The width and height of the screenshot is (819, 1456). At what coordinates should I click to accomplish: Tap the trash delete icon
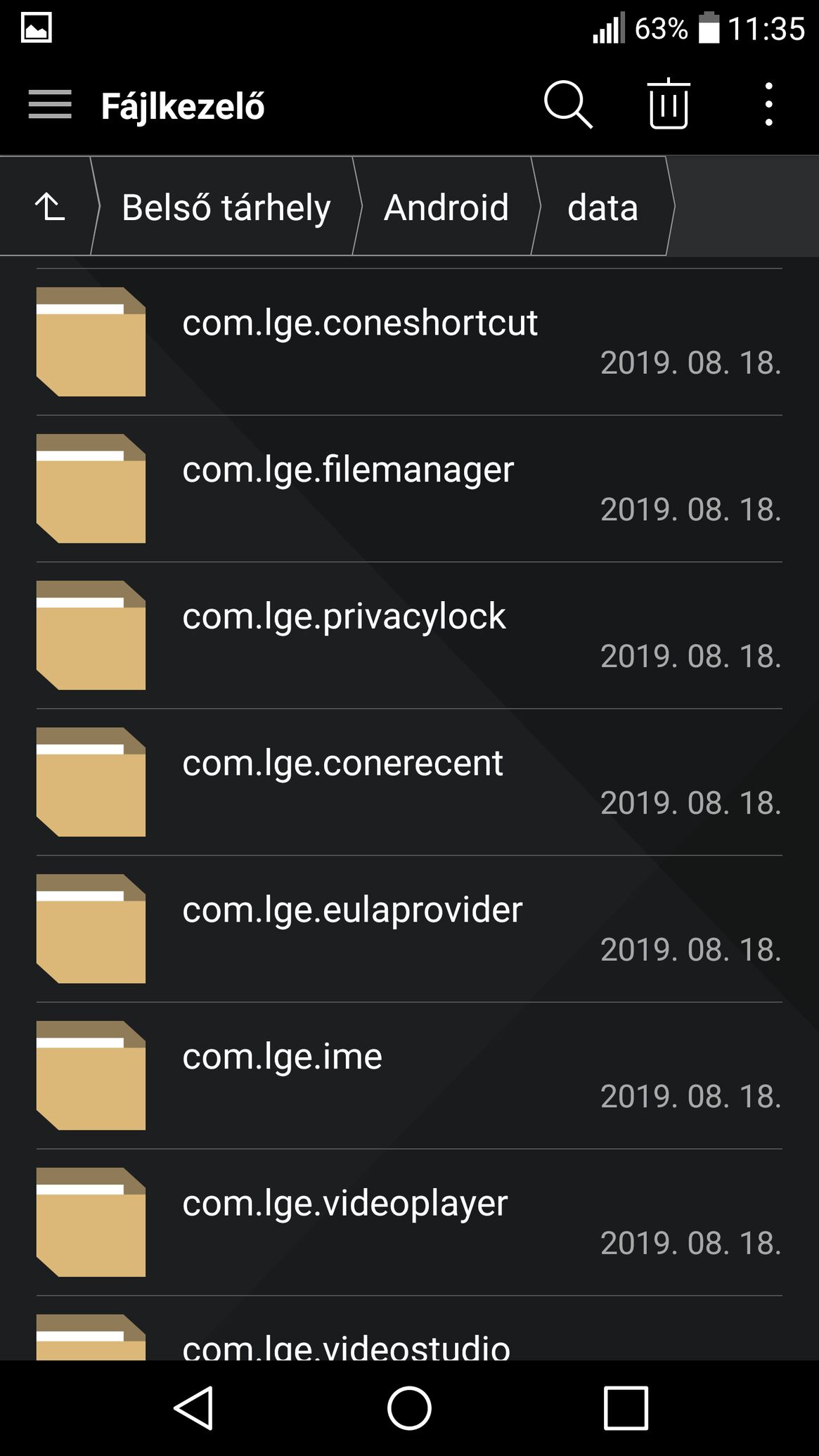tap(668, 104)
